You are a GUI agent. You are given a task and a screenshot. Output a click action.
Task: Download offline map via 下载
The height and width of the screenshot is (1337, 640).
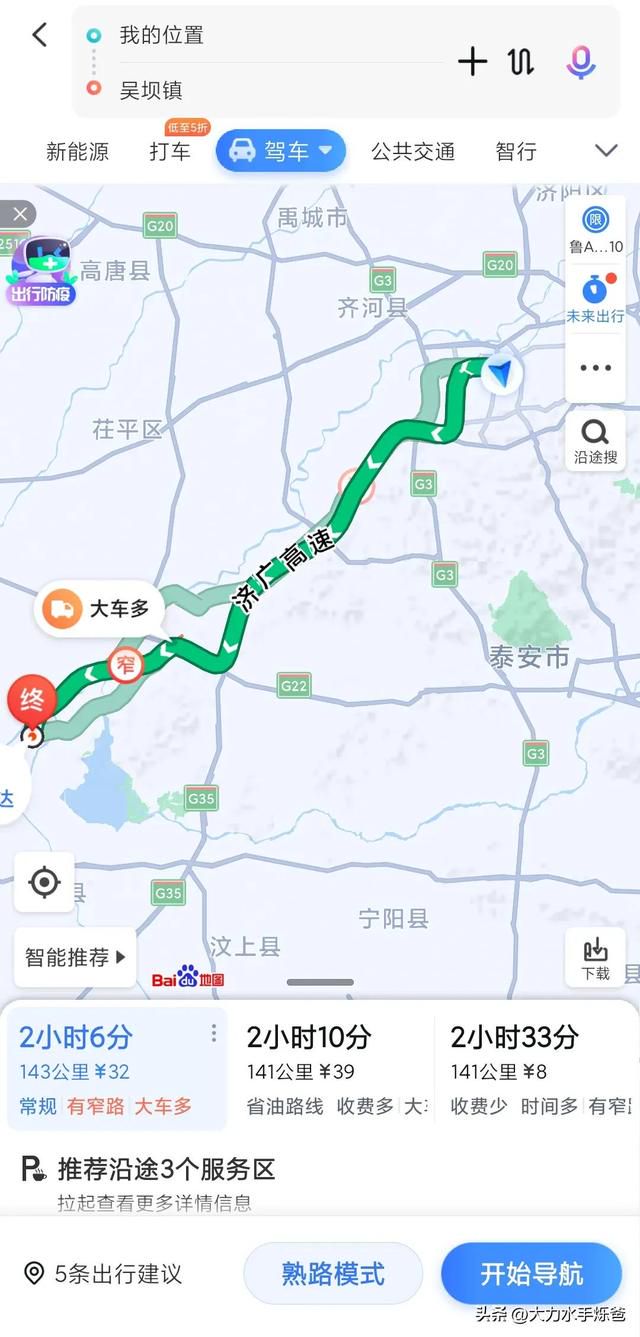click(595, 959)
